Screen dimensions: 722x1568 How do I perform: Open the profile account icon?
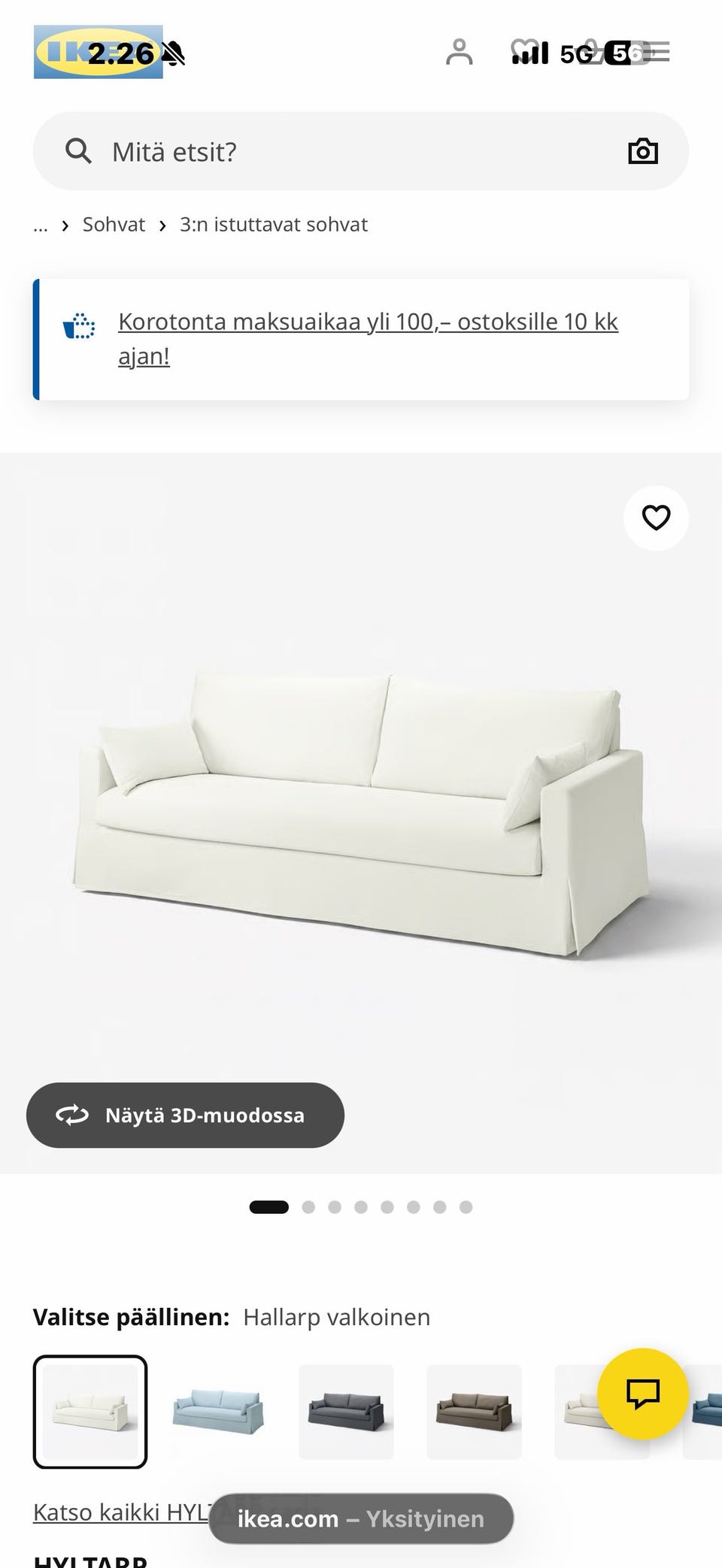459,52
